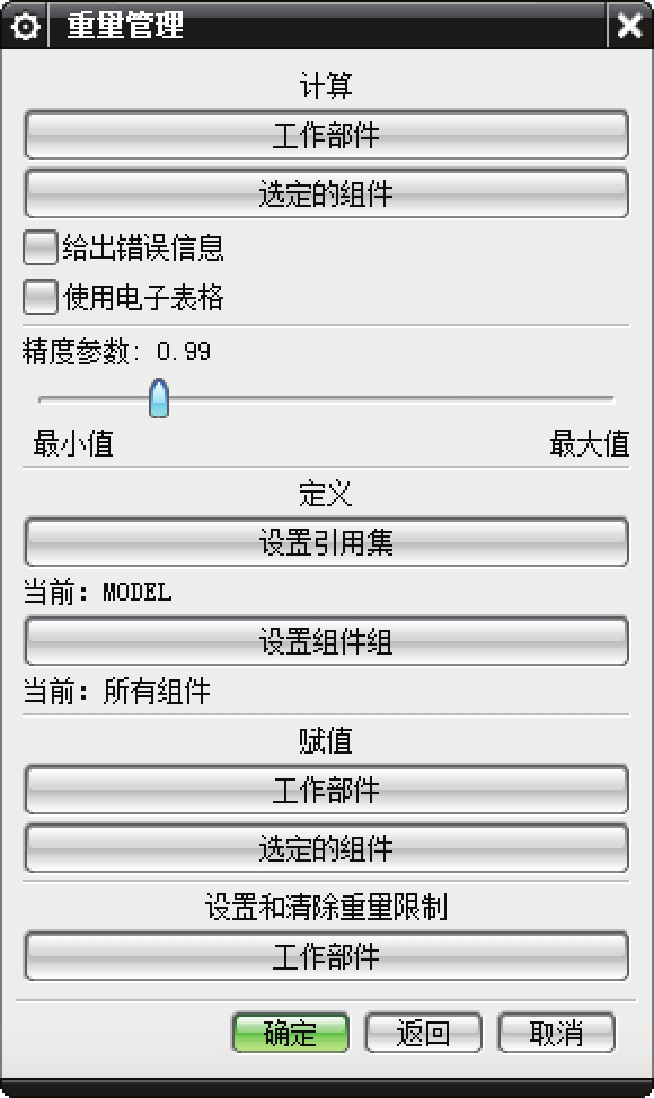Tap 工作部件 under the 赋值 section
This screenshot has height=1098, width=654.
(x=326, y=790)
